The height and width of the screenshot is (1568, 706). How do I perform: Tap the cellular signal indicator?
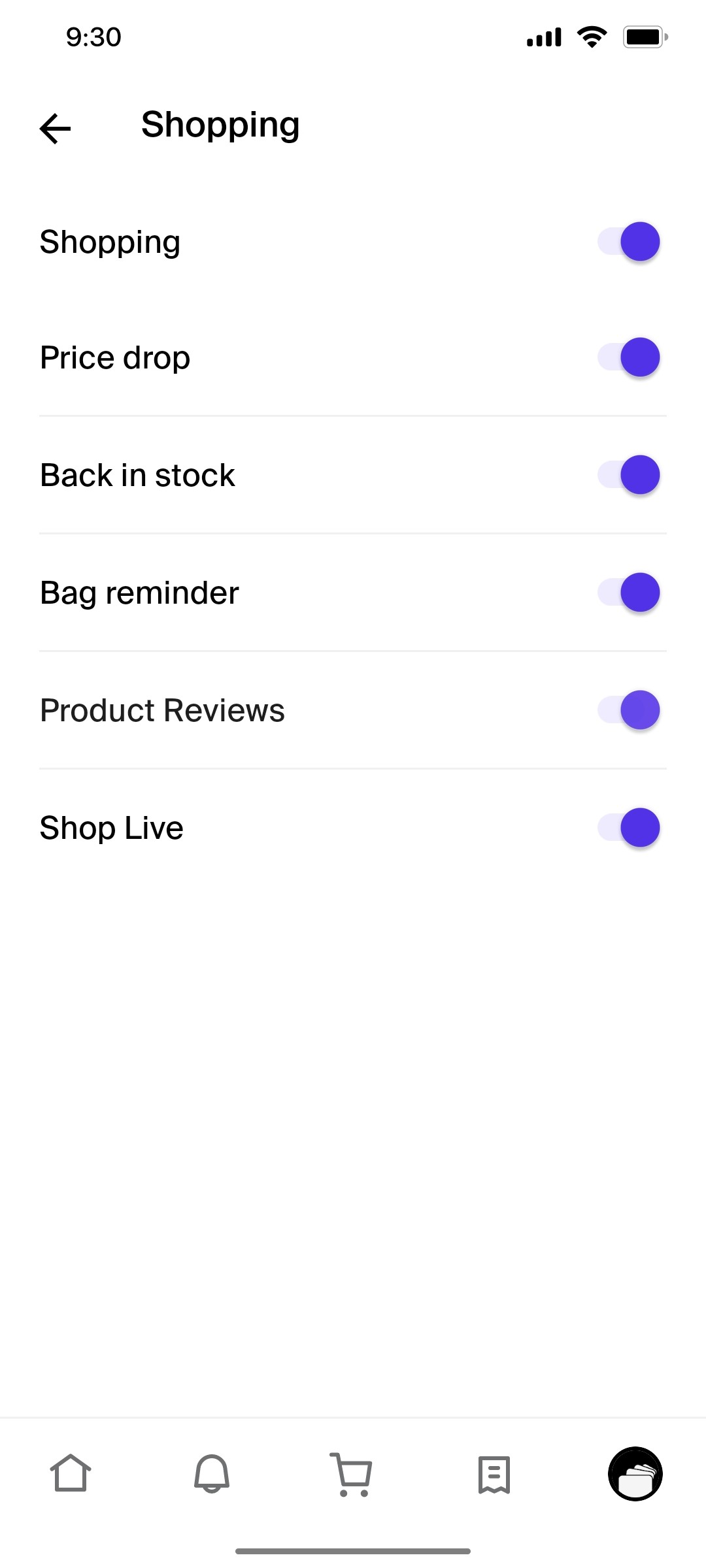click(x=543, y=37)
